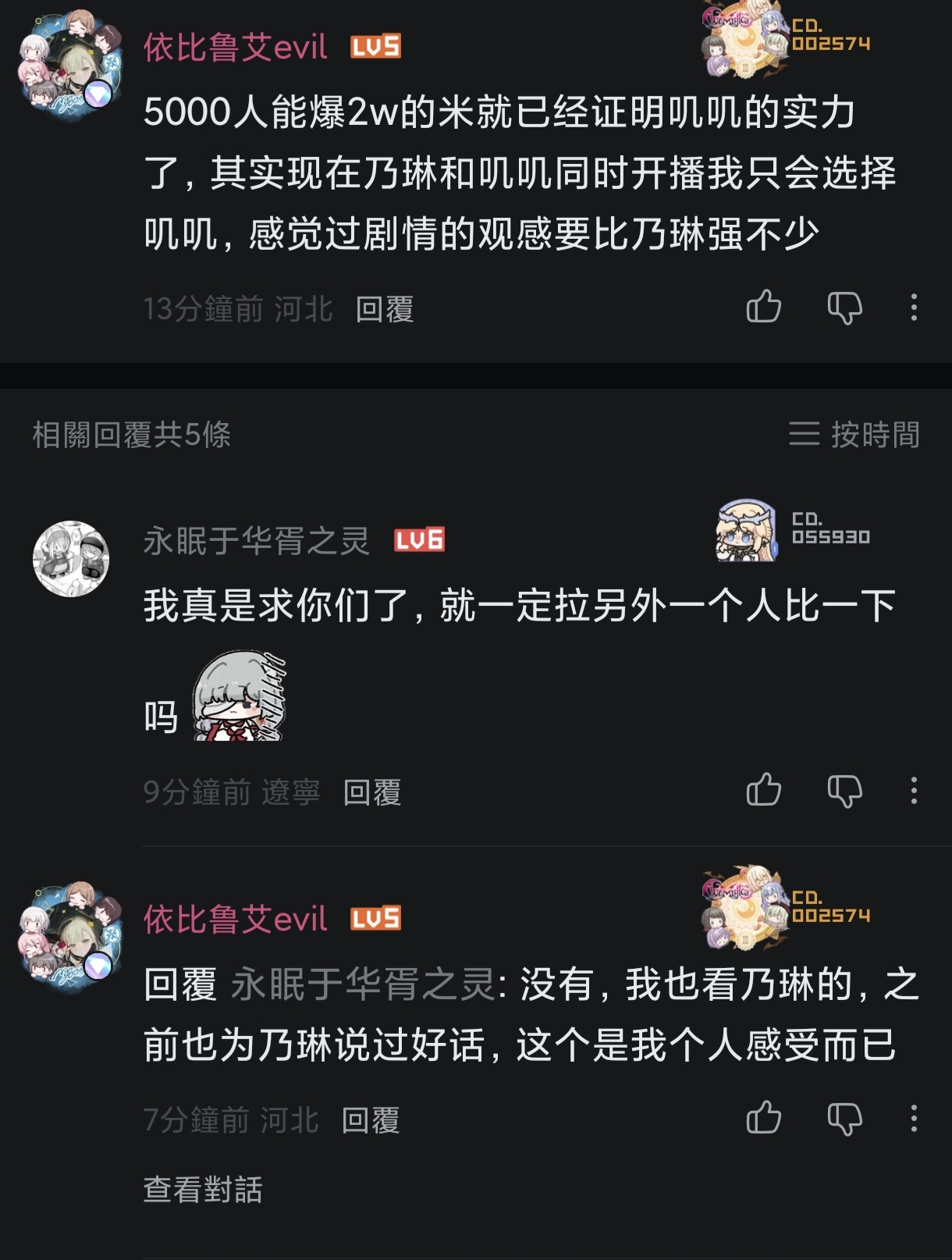Dislike the 13分鐘前 河北 comment
952x1260 pixels.
[844, 308]
